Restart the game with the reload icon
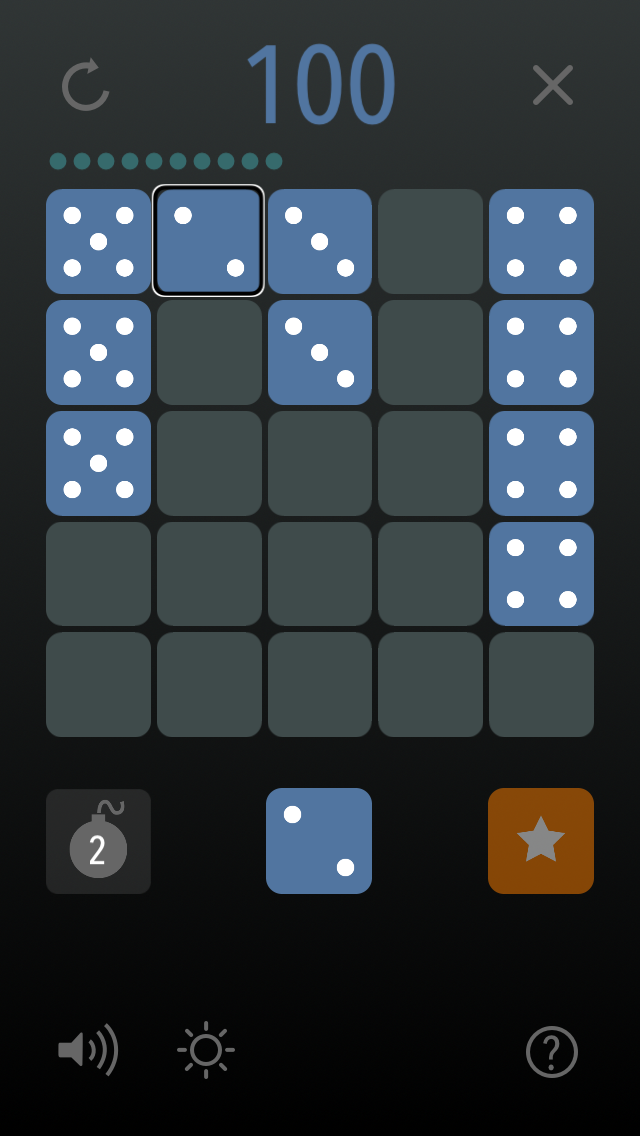The height and width of the screenshot is (1136, 640). [x=86, y=85]
